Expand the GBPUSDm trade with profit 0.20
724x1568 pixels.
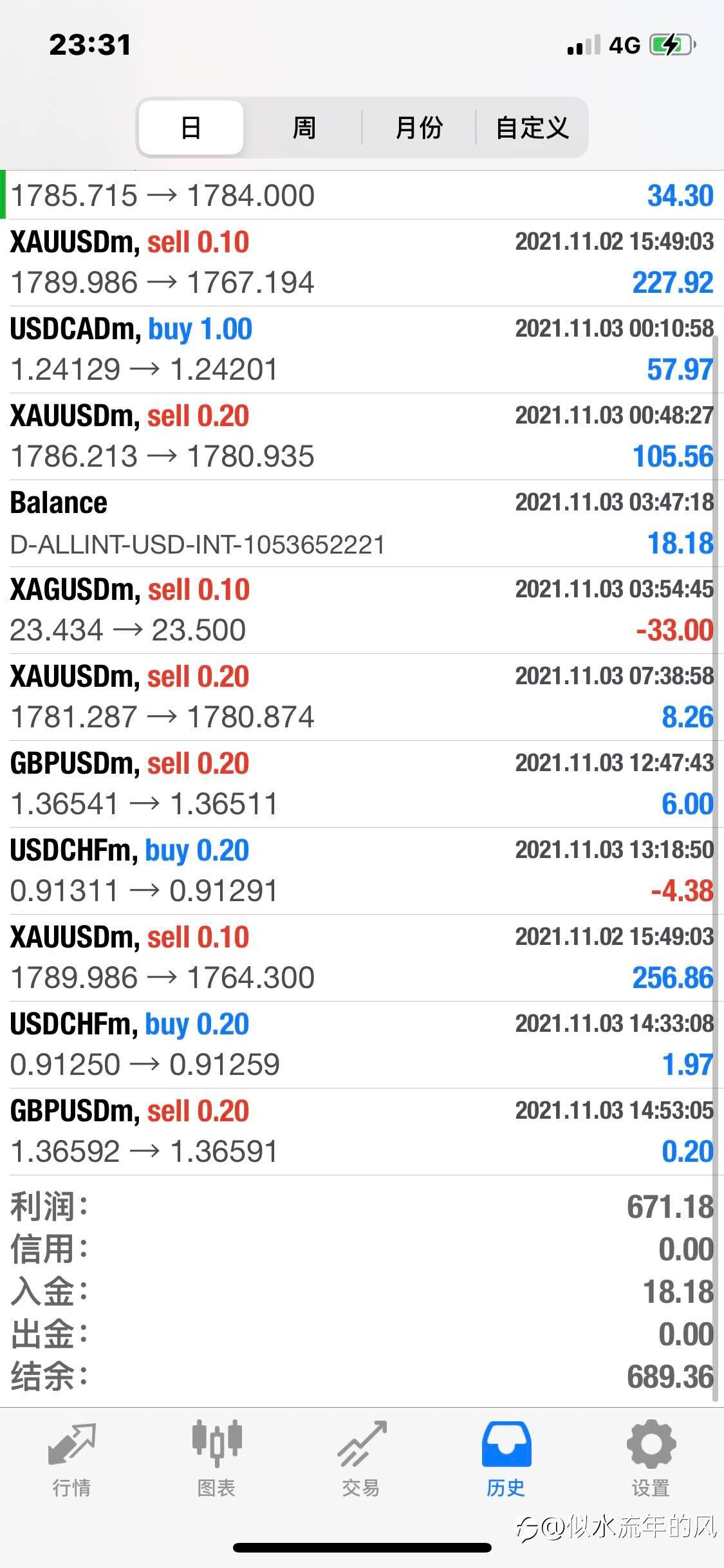(x=362, y=1132)
